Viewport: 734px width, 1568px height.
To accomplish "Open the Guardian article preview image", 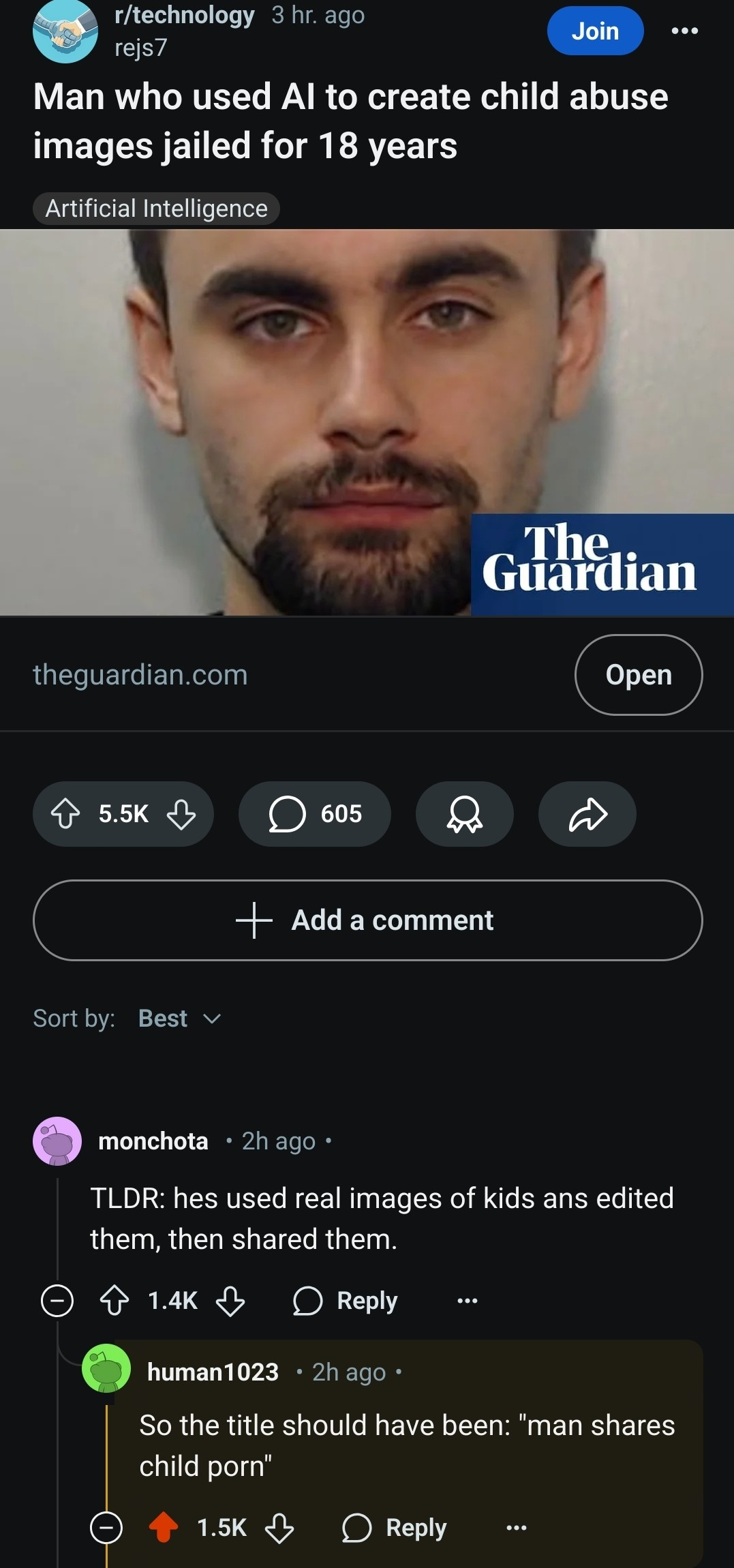I will 367,423.
